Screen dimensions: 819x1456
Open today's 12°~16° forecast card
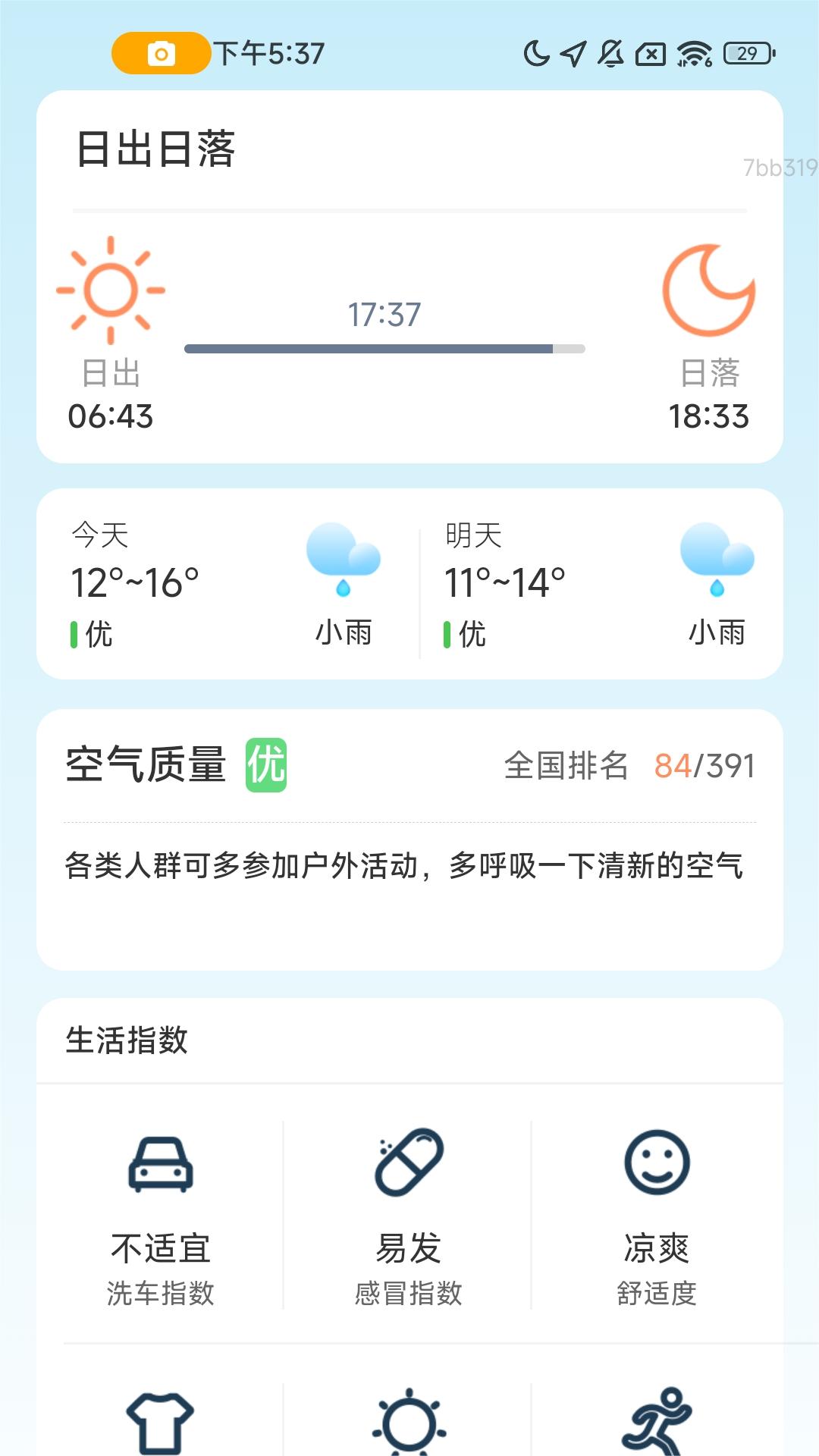coord(226,584)
